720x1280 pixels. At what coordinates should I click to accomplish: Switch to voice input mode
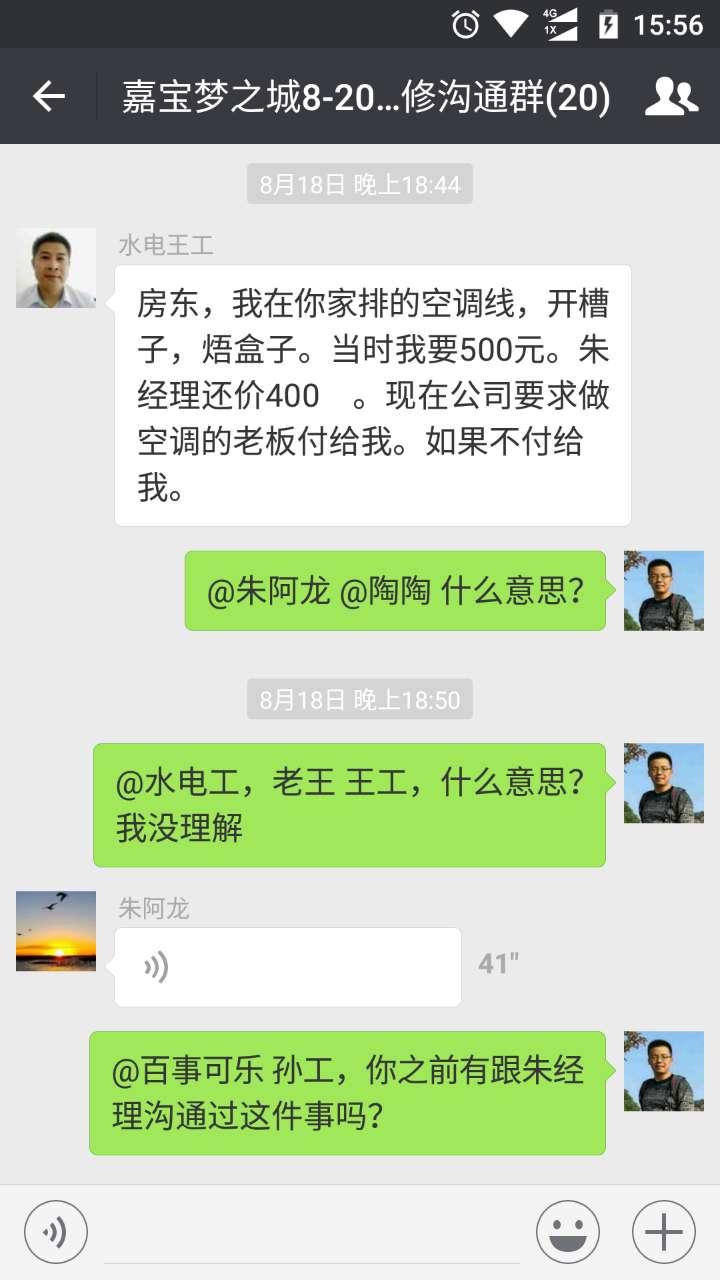[x=56, y=1232]
